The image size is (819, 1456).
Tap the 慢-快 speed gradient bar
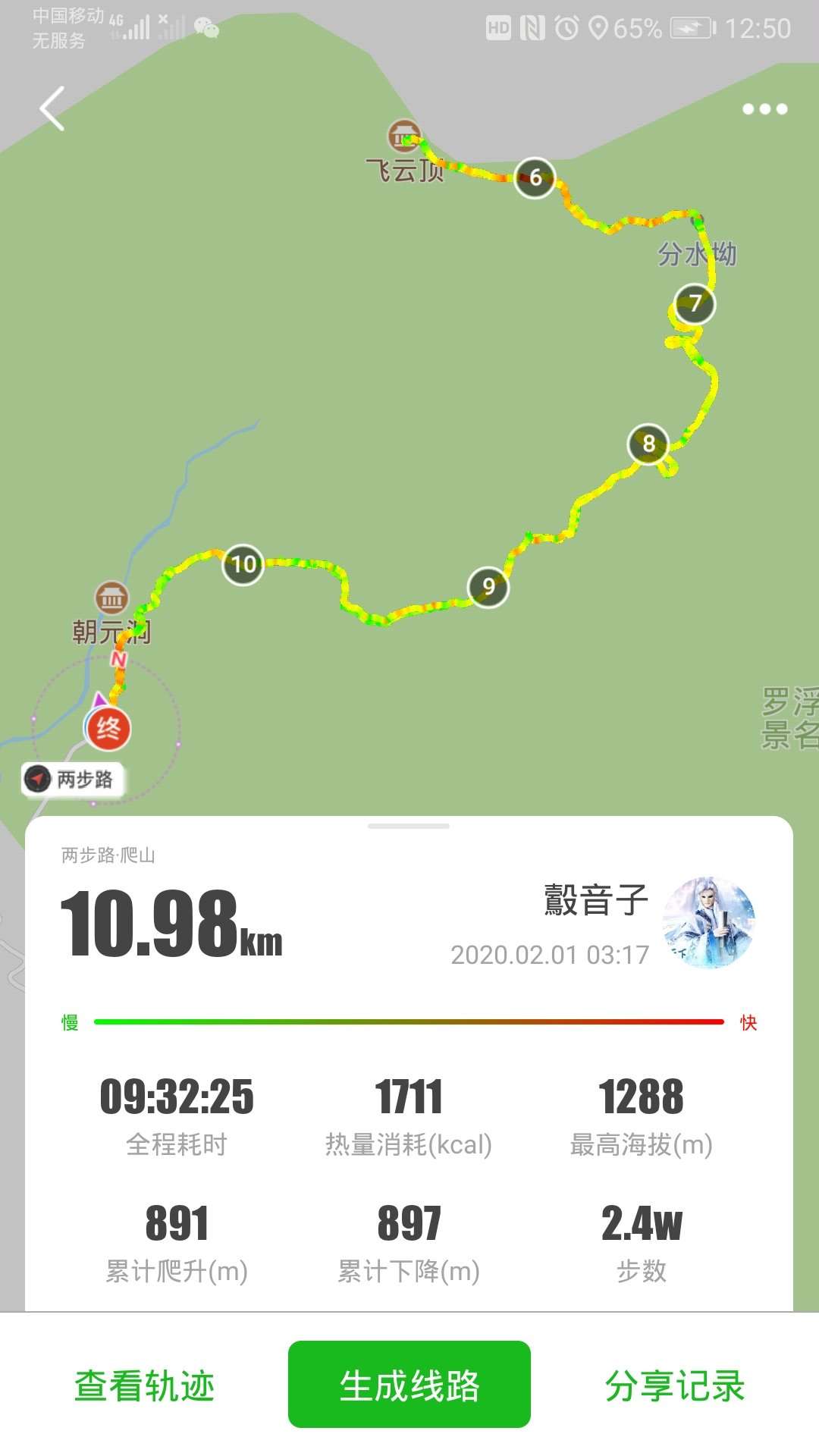pyautogui.click(x=409, y=1021)
